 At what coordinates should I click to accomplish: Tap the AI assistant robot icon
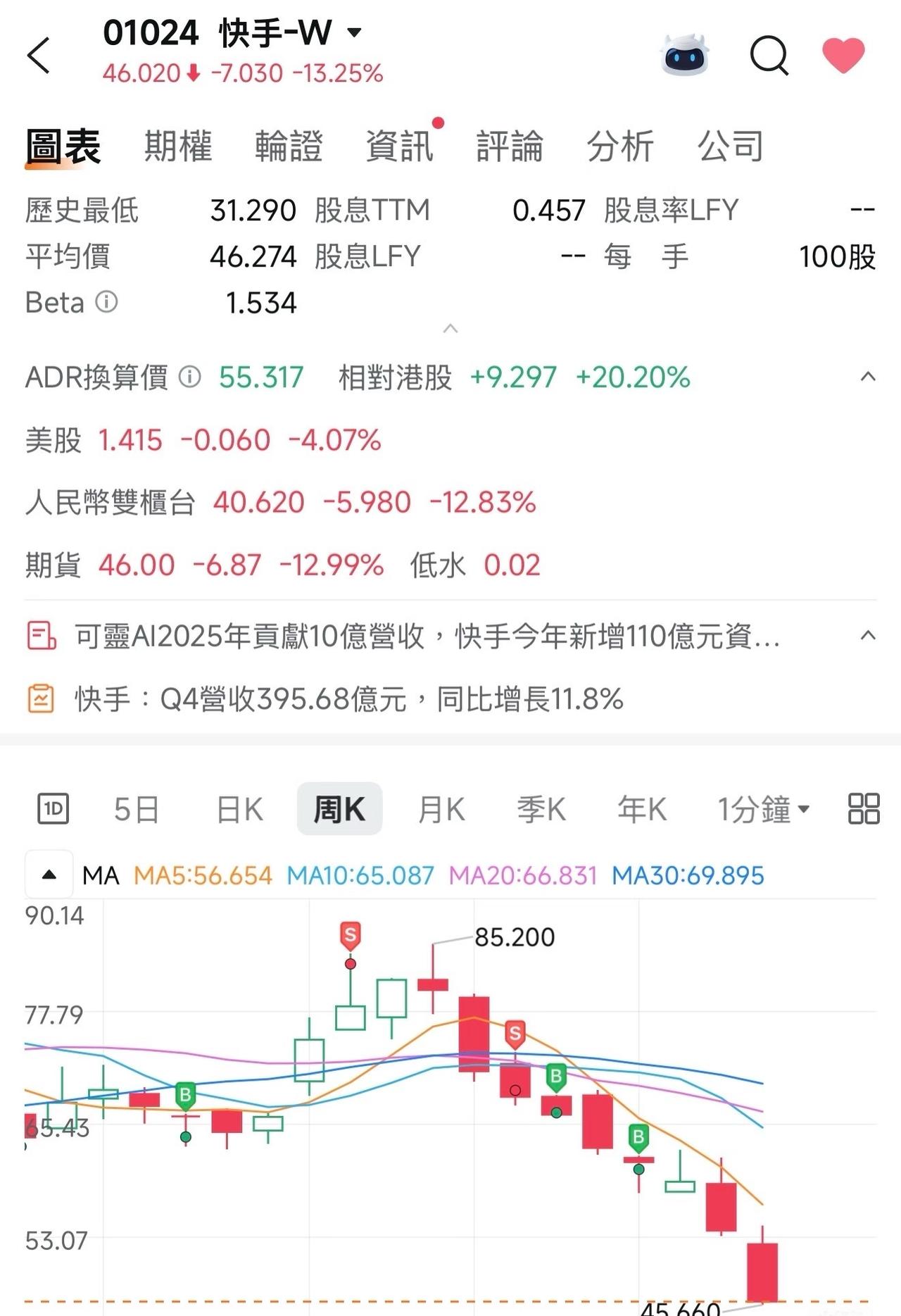pos(686,56)
